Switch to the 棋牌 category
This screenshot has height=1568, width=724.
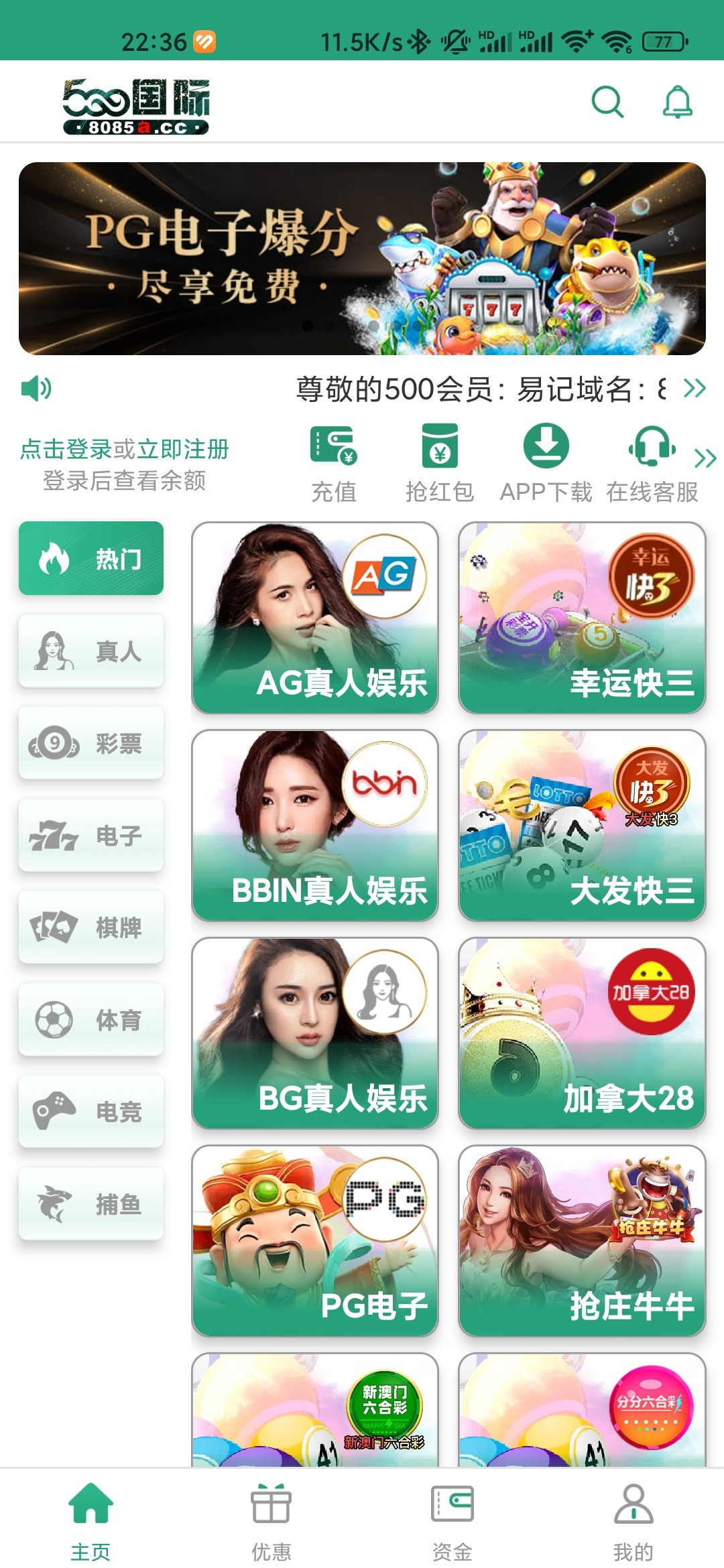(91, 927)
